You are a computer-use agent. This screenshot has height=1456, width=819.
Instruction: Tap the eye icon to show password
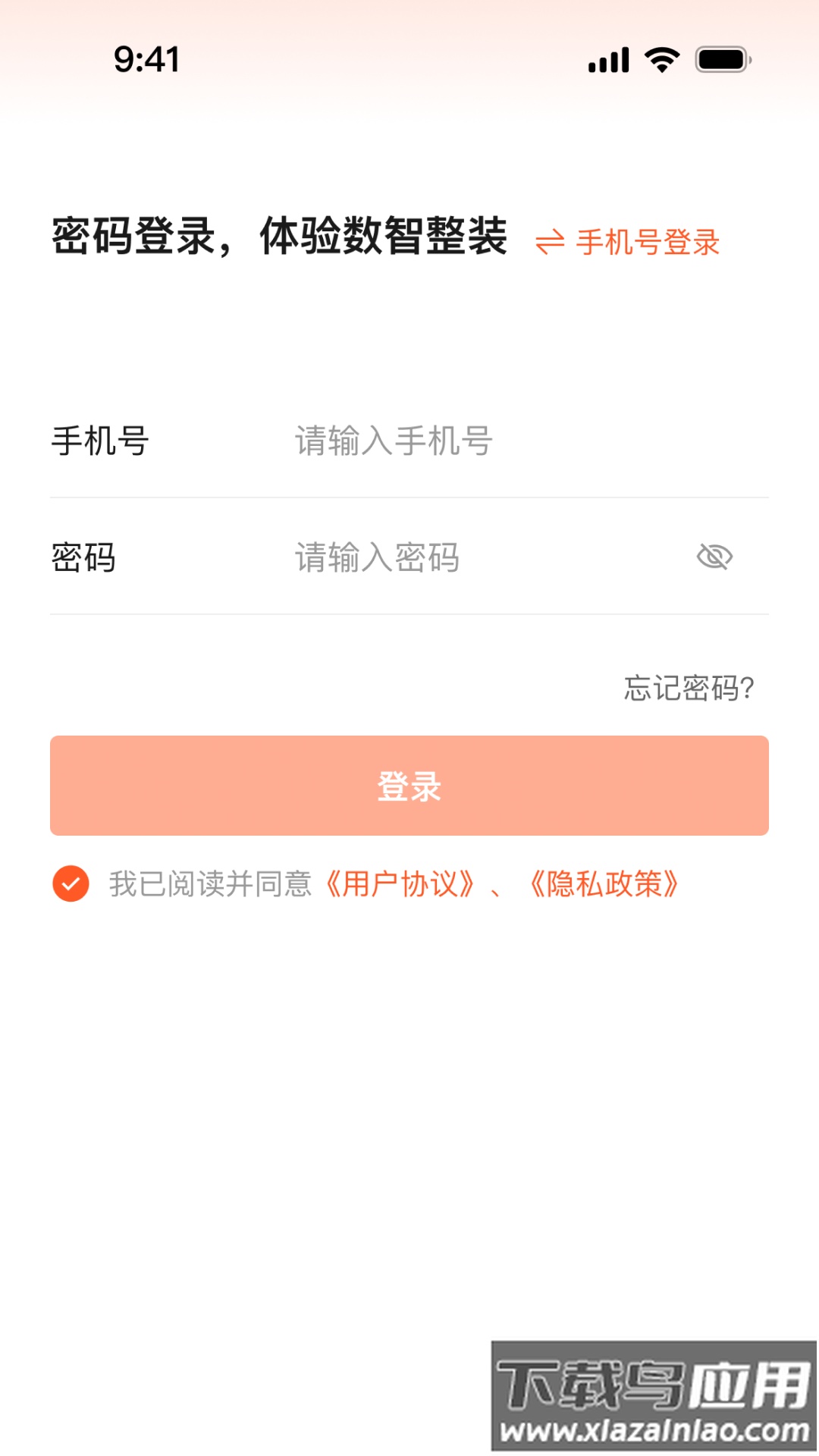click(714, 557)
